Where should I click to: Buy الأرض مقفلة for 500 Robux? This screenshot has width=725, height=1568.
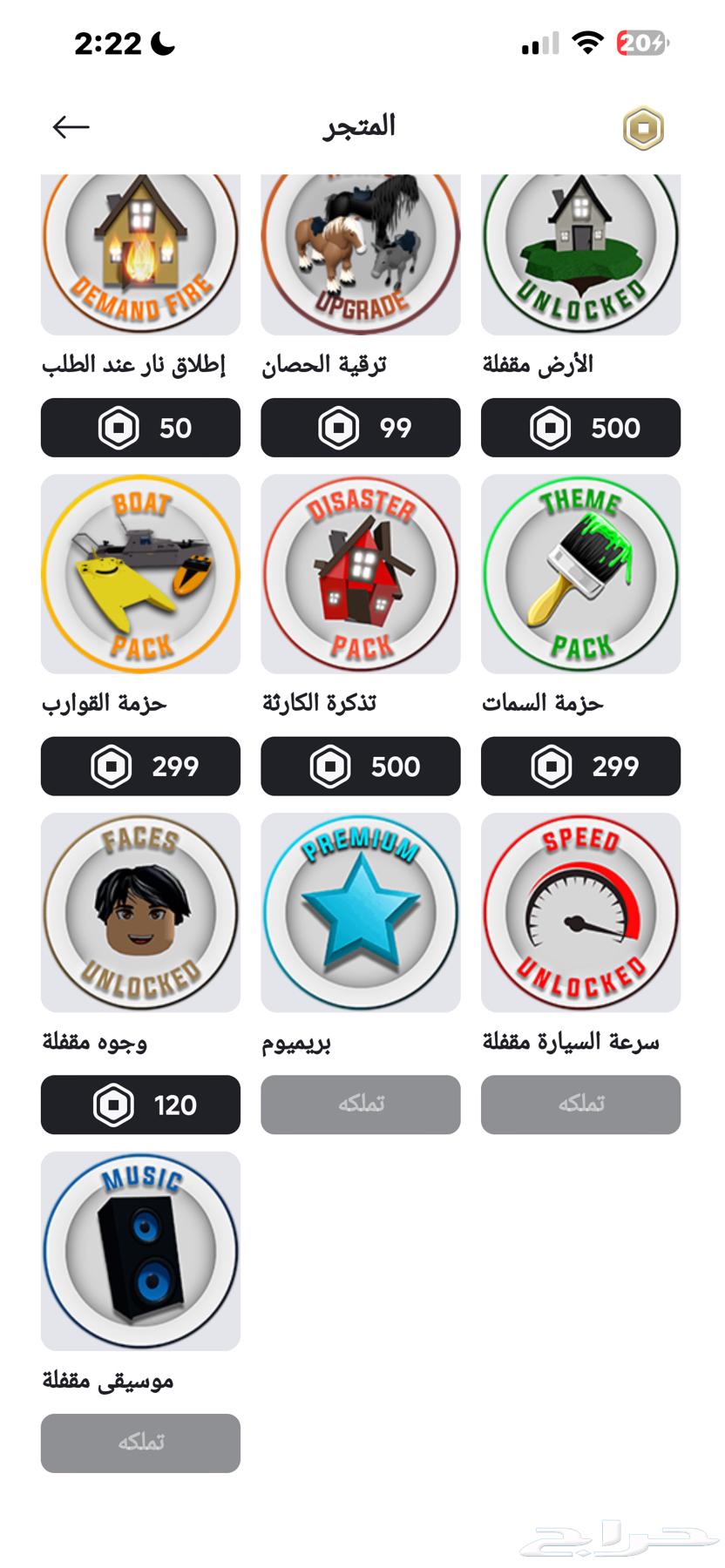[x=580, y=428]
